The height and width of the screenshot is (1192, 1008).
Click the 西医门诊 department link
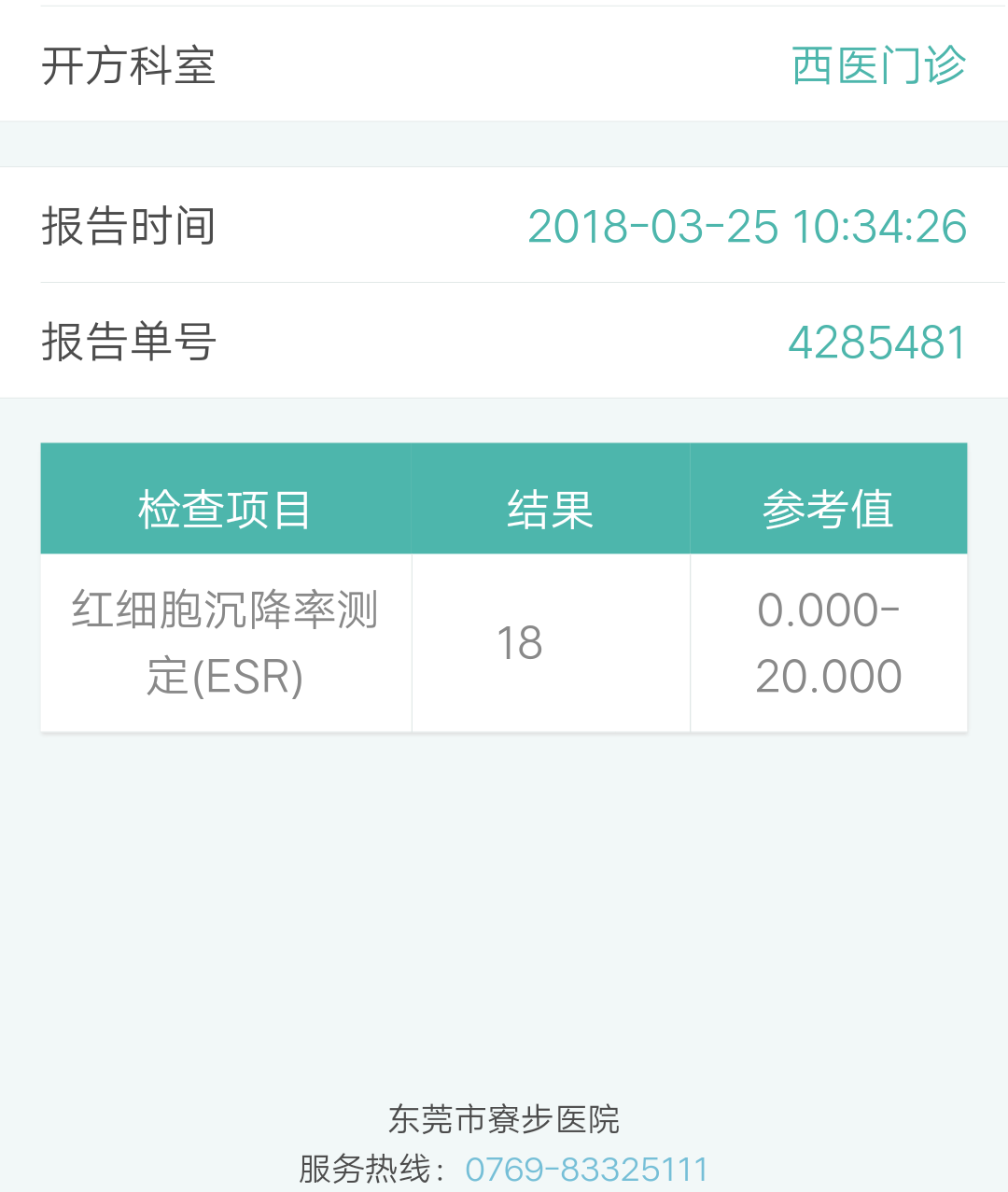coord(877,63)
